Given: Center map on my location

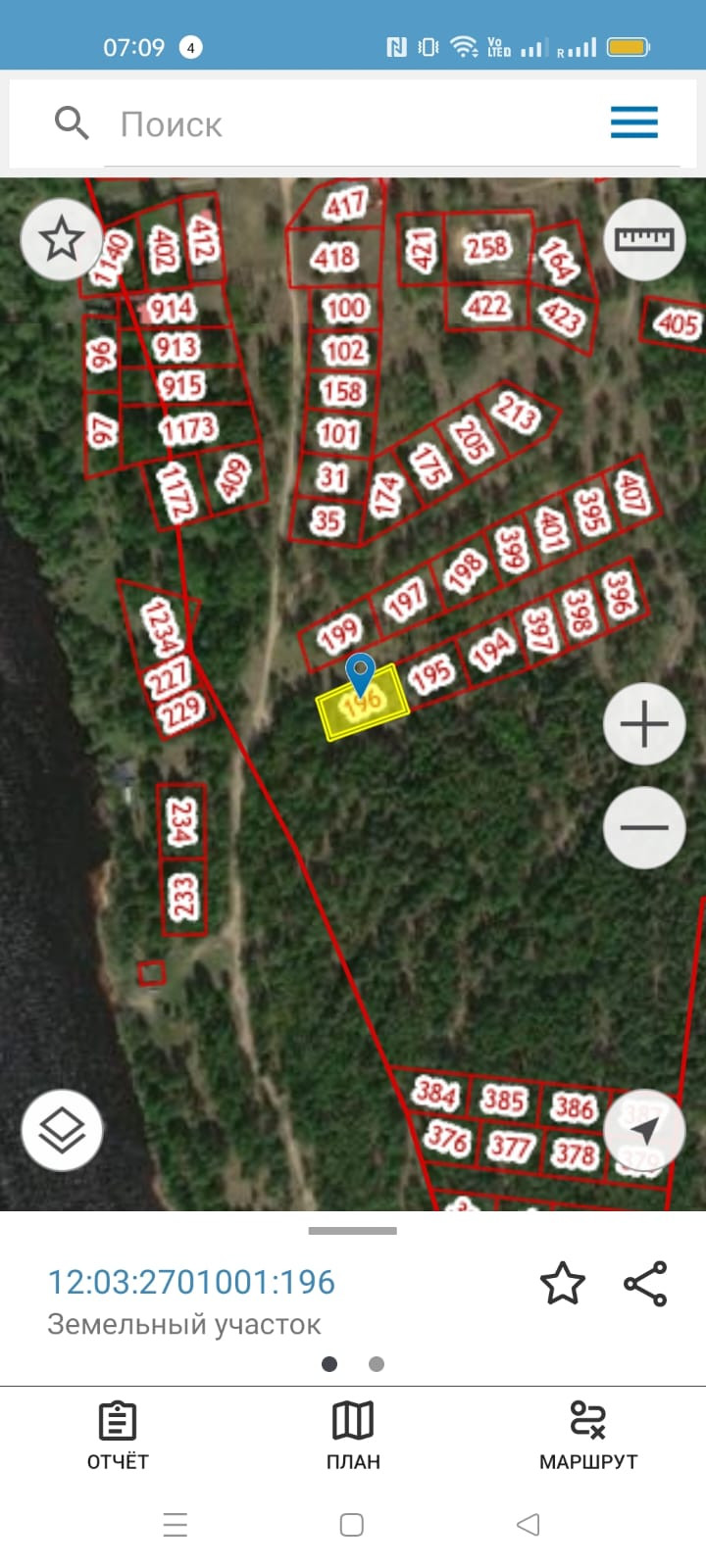Looking at the screenshot, I should (x=643, y=1130).
